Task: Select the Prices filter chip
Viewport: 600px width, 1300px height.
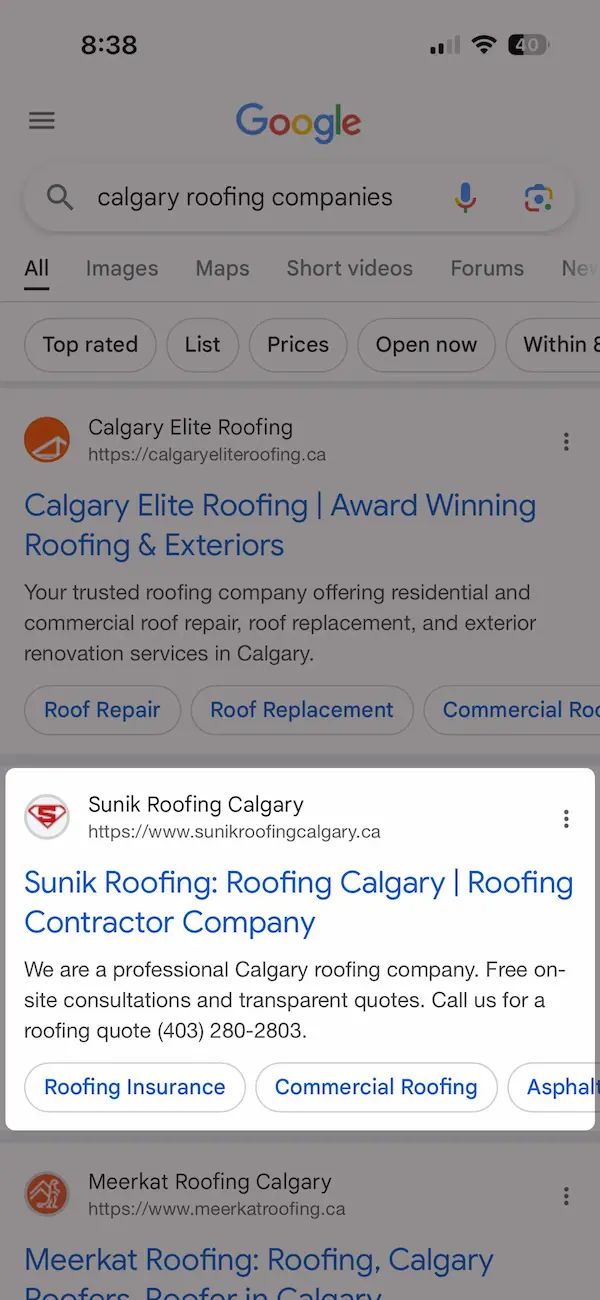Action: (298, 345)
